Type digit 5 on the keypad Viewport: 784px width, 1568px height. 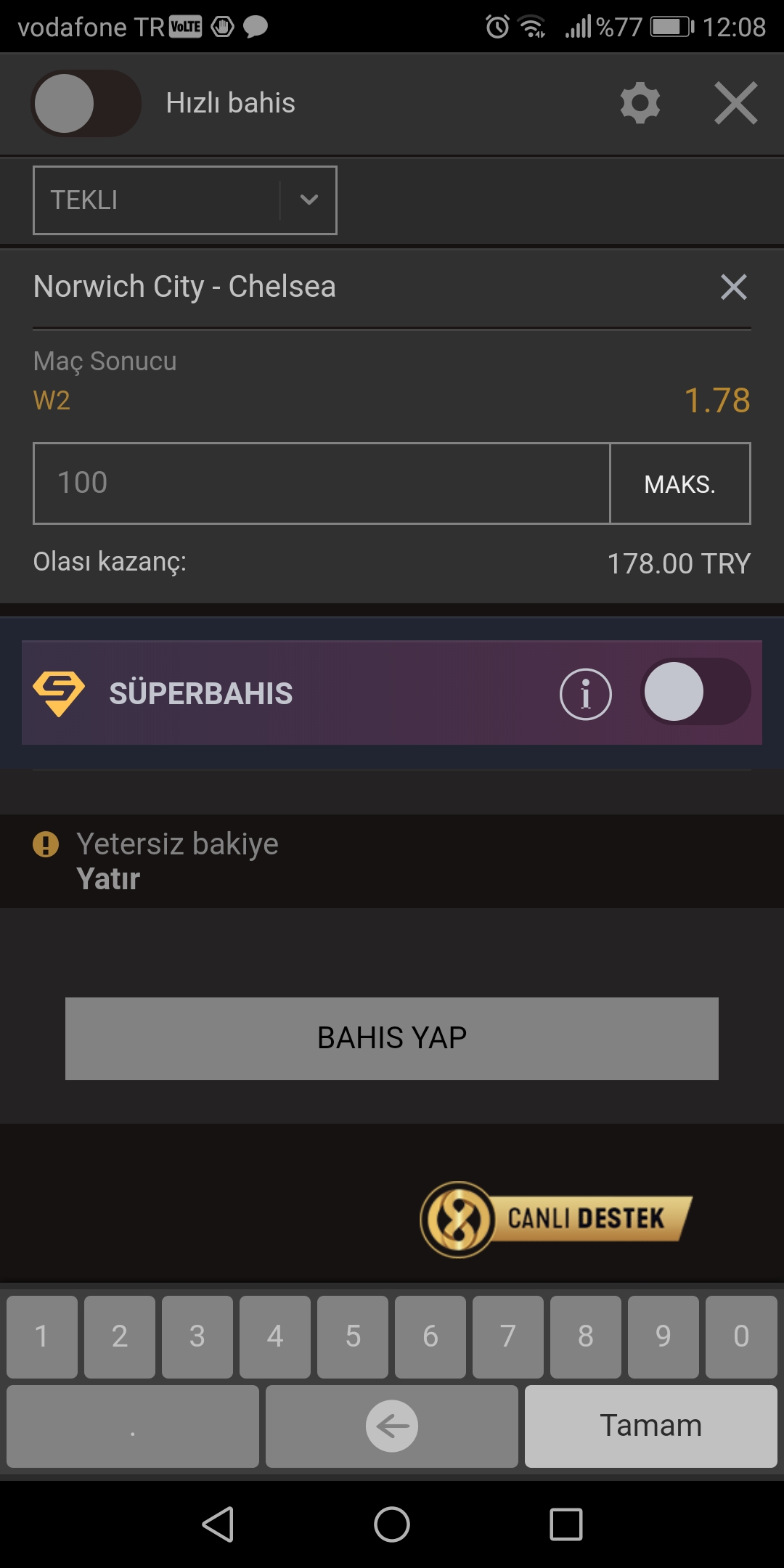353,1336
